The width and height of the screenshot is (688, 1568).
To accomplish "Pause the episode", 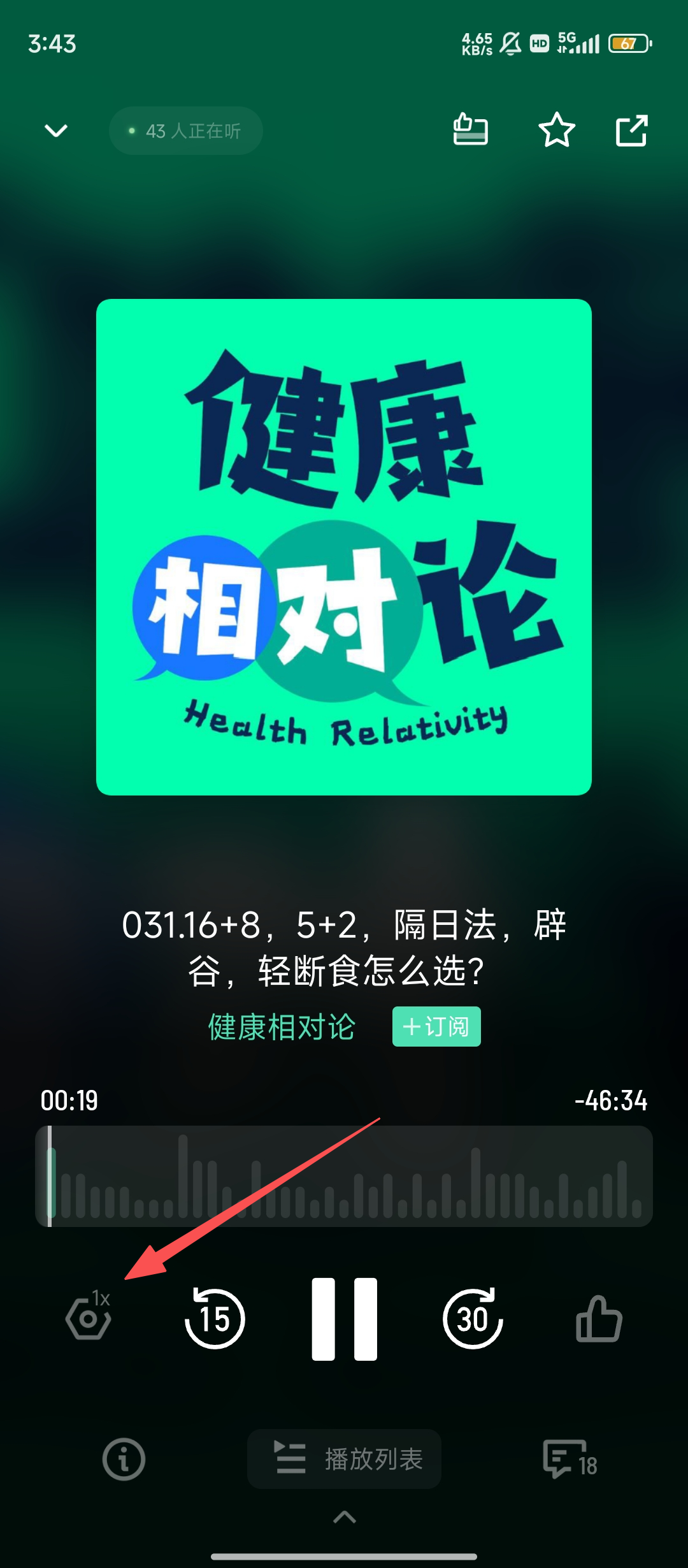I will pos(344,1318).
